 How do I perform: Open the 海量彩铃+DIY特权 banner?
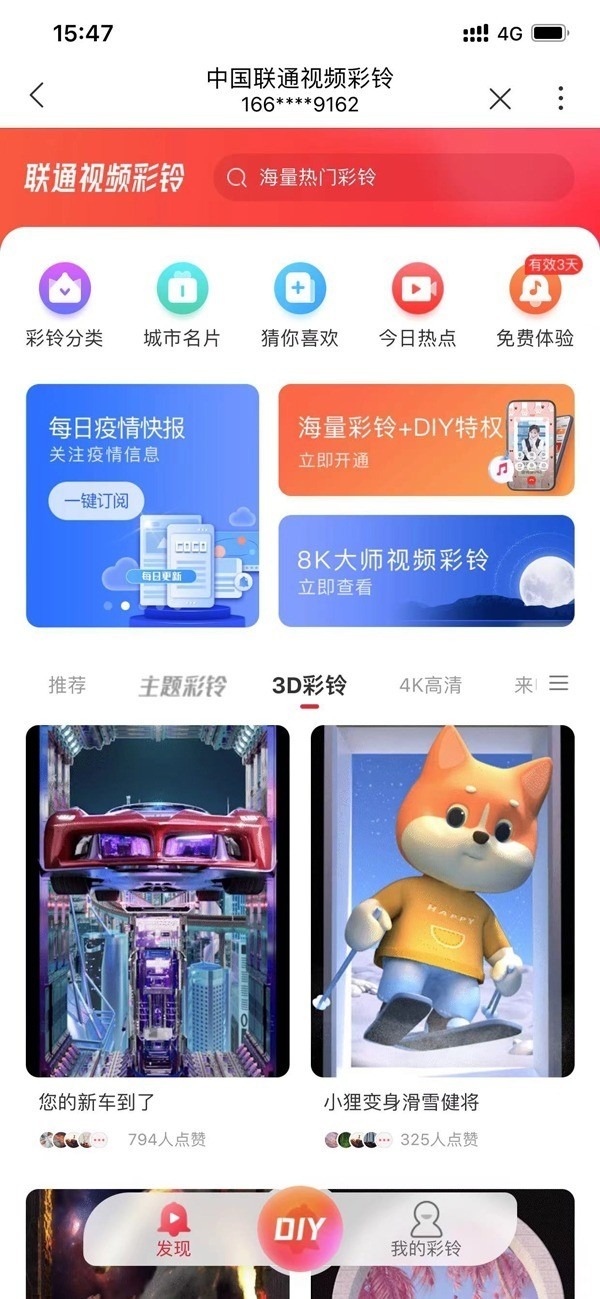tap(426, 440)
